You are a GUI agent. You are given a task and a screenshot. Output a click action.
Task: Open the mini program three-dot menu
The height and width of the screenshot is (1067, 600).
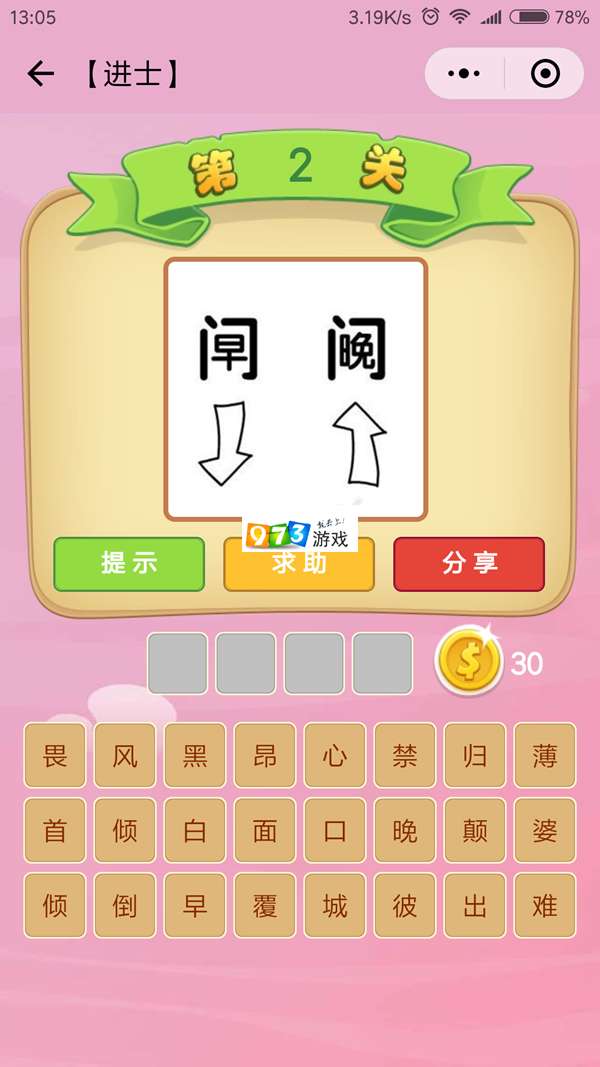pyautogui.click(x=464, y=73)
